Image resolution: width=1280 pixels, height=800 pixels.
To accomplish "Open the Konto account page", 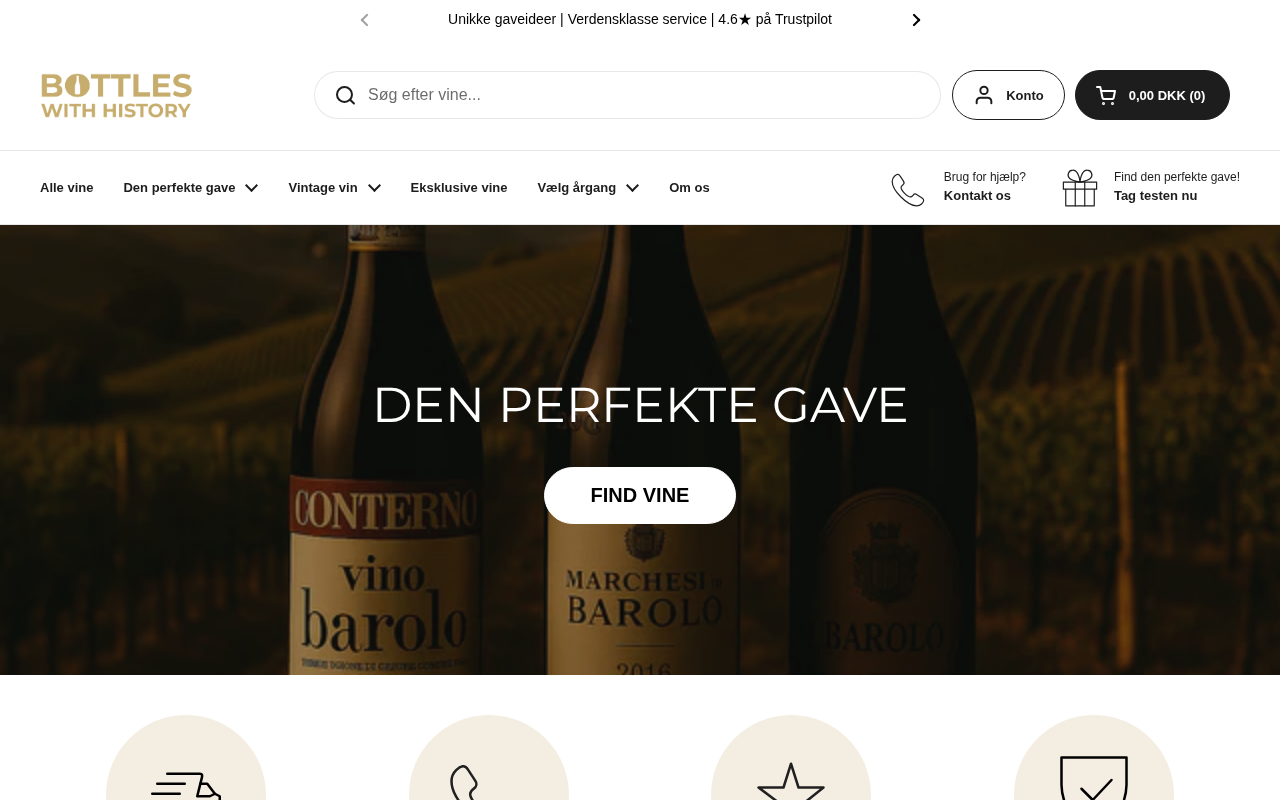I will [x=1008, y=95].
